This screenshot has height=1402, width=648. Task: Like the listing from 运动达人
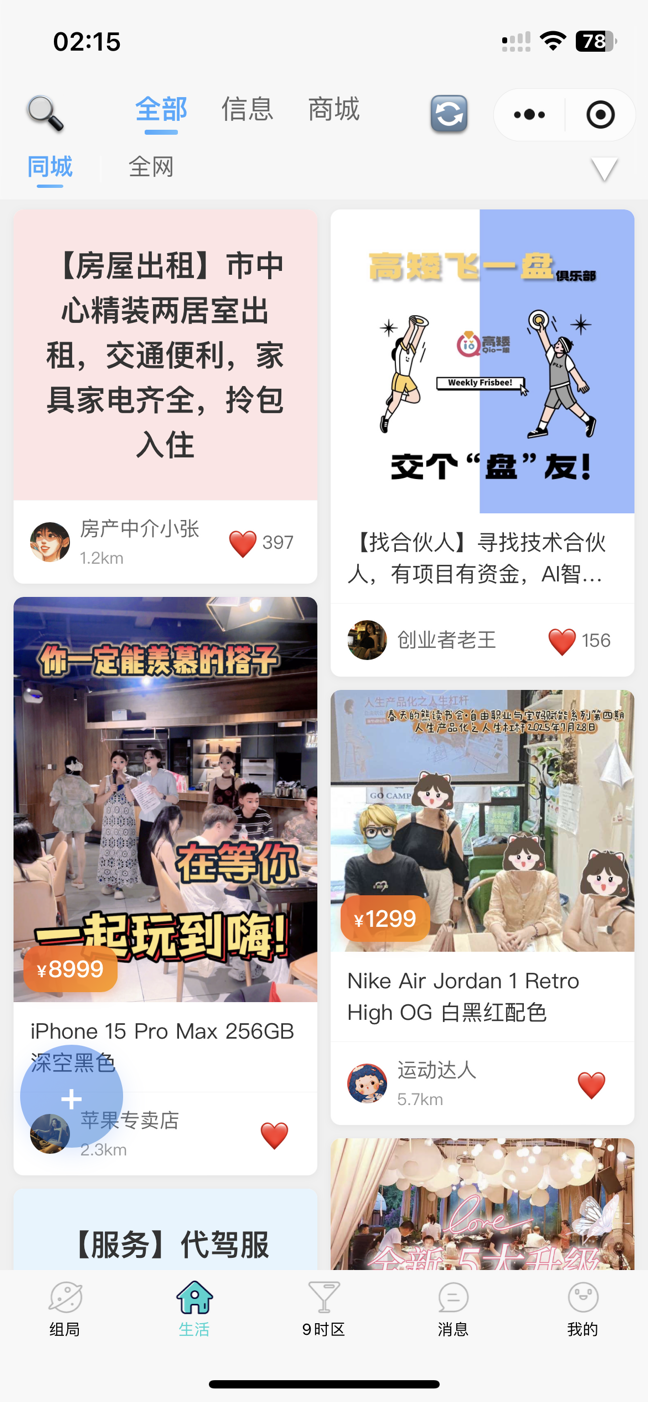tap(591, 1085)
